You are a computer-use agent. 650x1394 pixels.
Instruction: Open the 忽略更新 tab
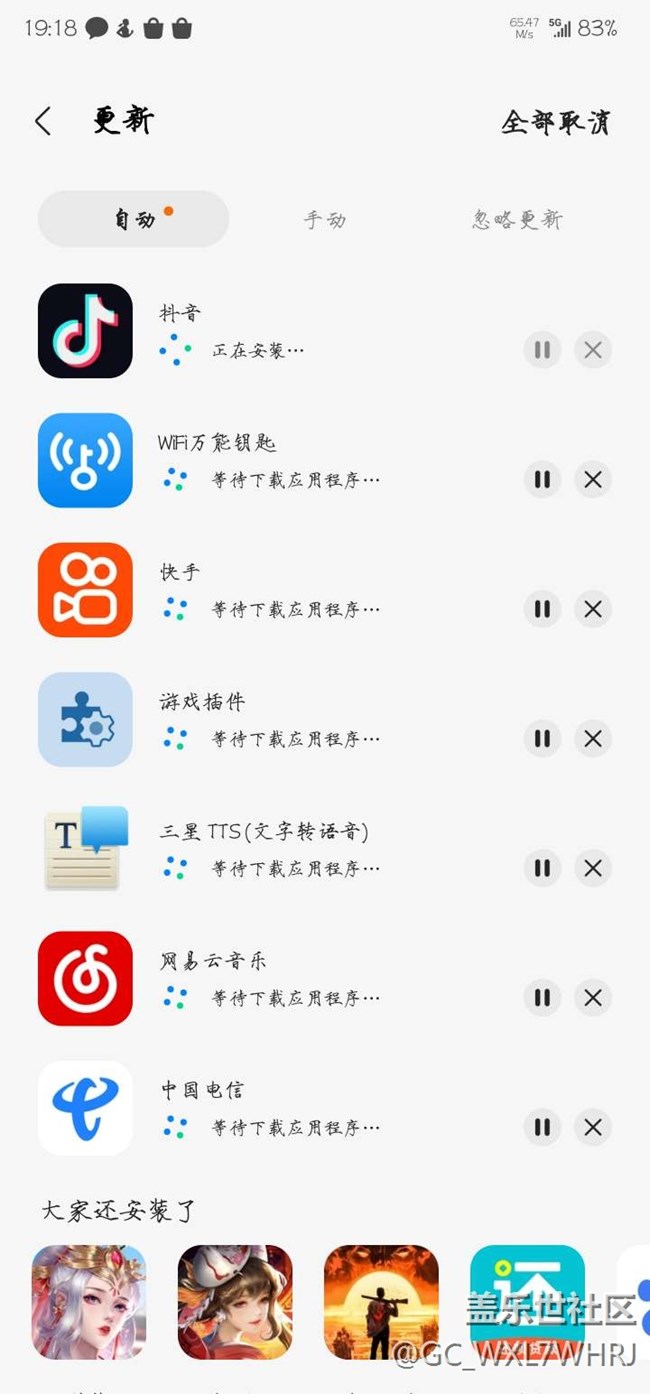517,219
